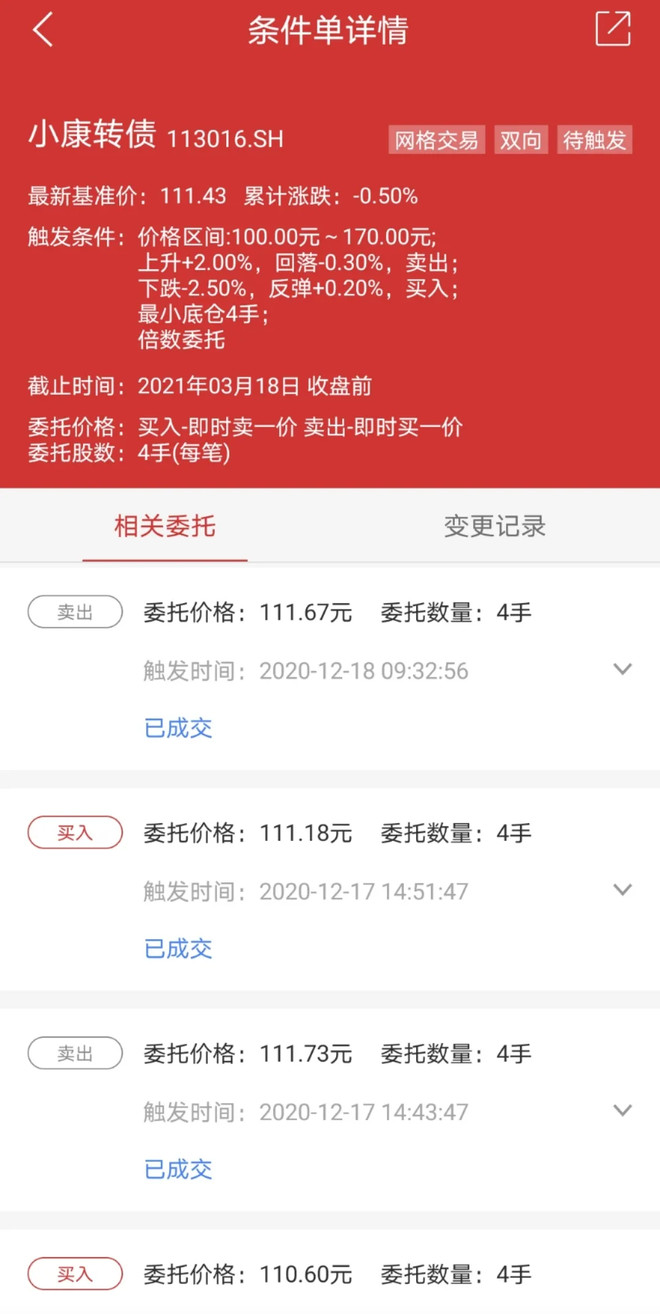Switch to the 相关委托 tab

[x=165, y=526]
